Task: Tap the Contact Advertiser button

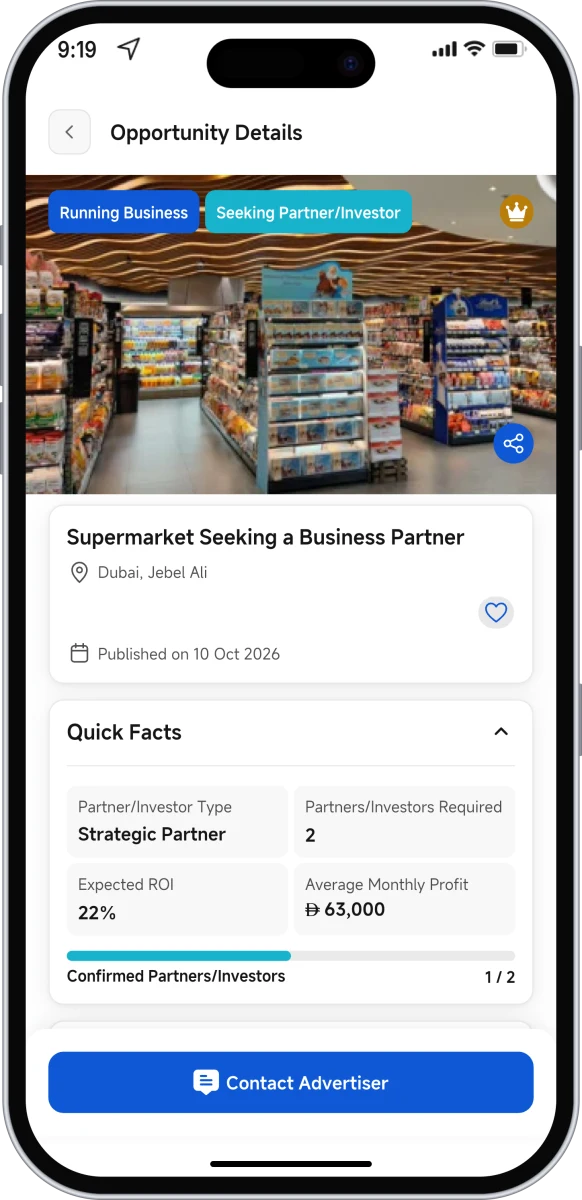Action: coord(291,1082)
